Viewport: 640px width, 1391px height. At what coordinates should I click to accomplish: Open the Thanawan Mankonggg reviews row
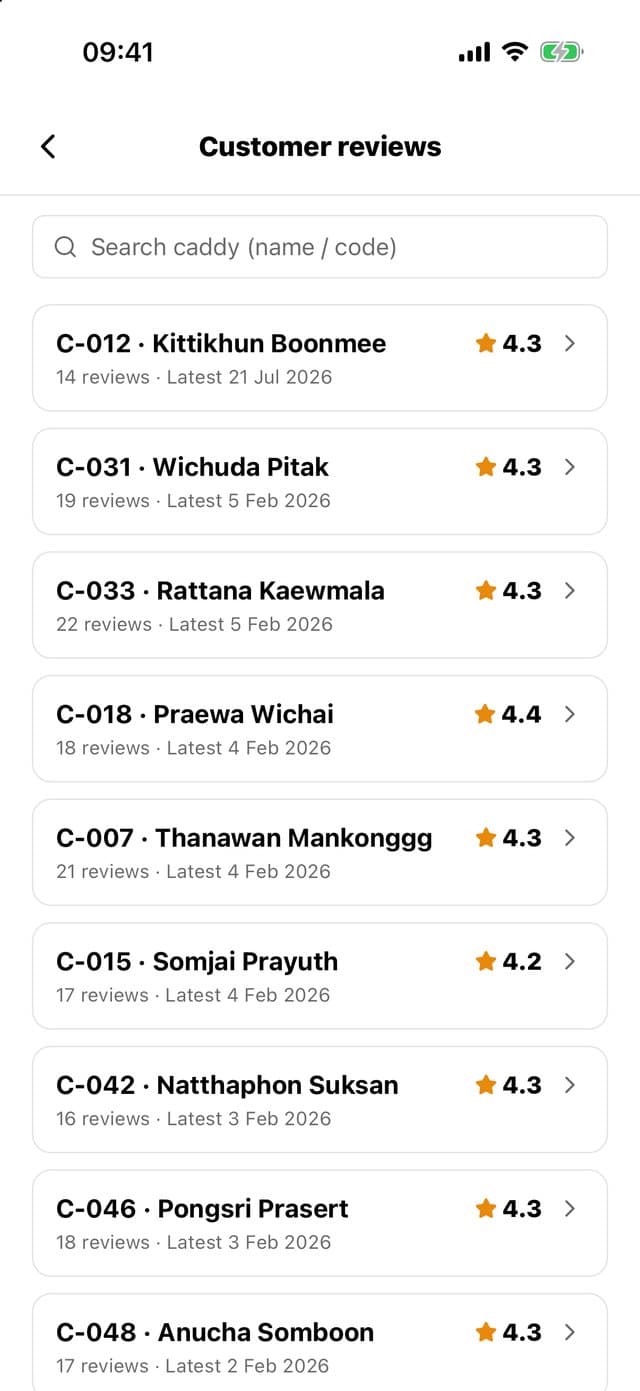pos(320,852)
